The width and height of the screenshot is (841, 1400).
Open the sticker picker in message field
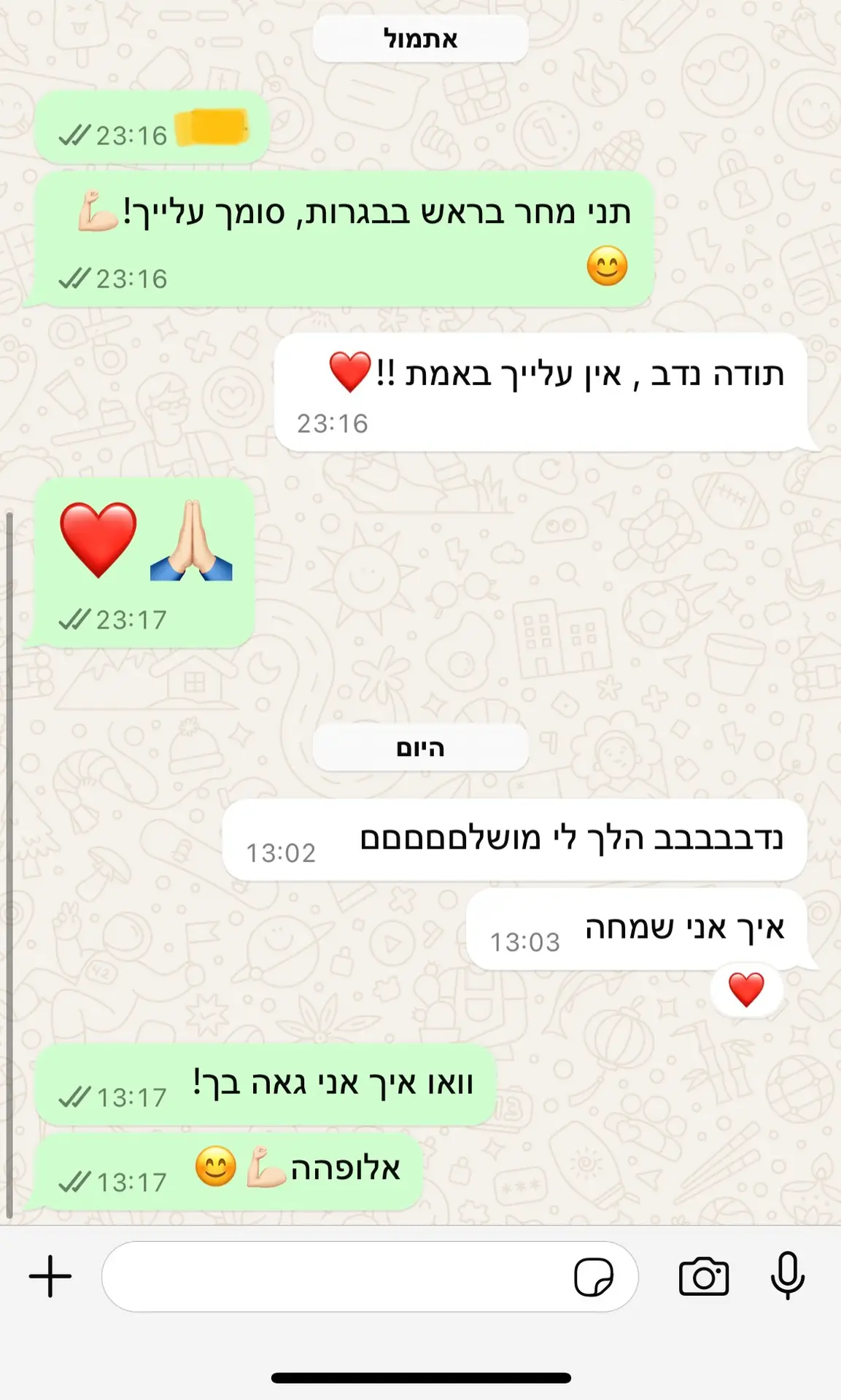594,1277
